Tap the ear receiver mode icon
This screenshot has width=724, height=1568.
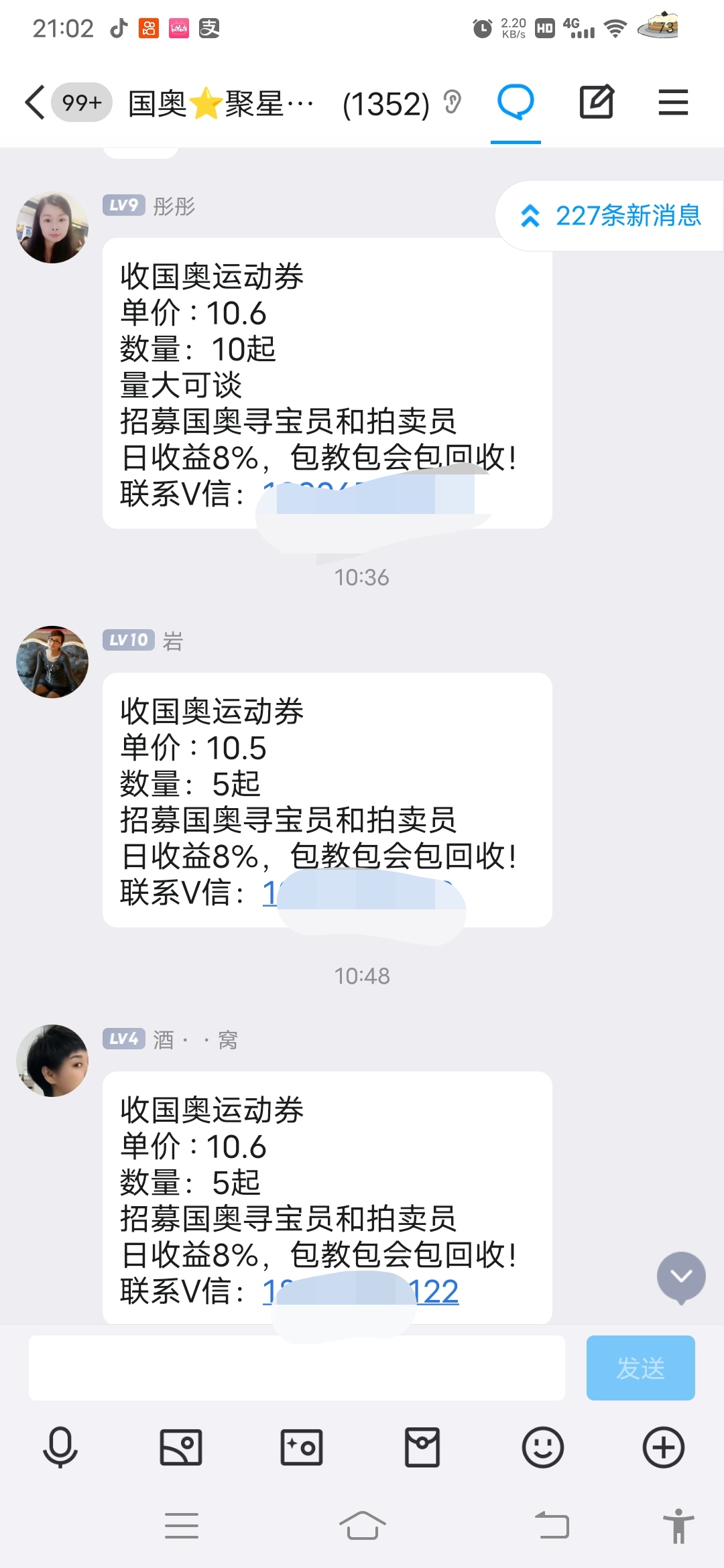coord(452,103)
